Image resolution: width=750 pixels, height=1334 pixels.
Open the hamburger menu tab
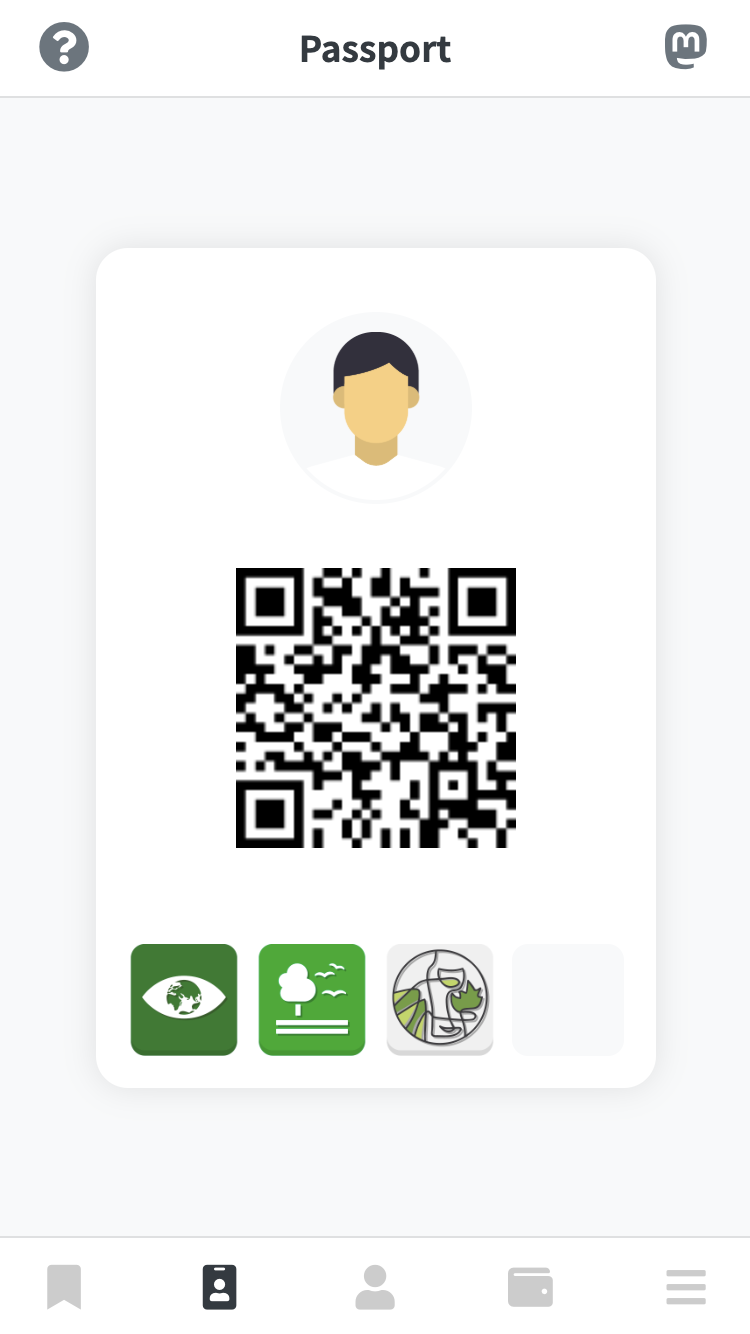click(686, 1286)
